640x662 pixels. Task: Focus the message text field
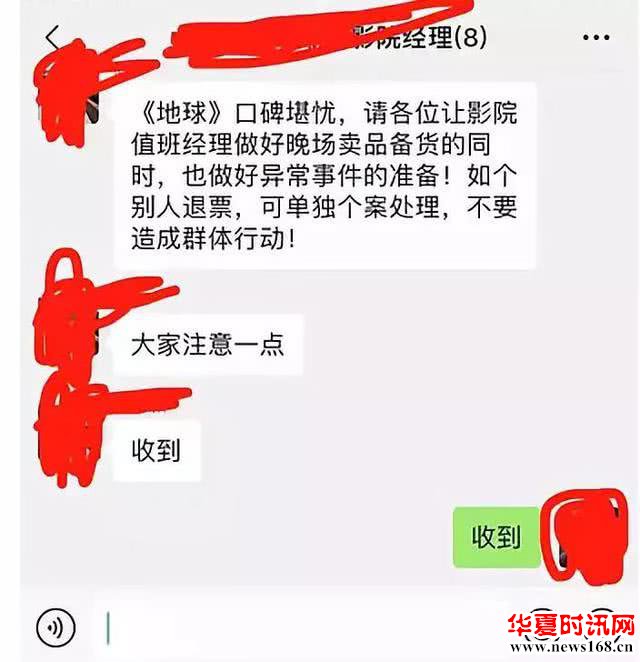(300, 627)
